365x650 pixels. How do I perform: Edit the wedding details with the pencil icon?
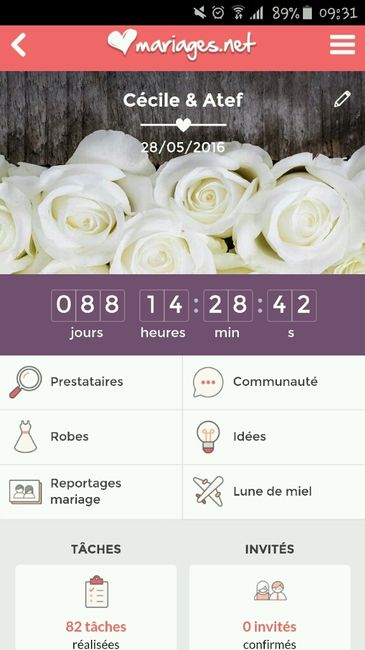(x=342, y=99)
